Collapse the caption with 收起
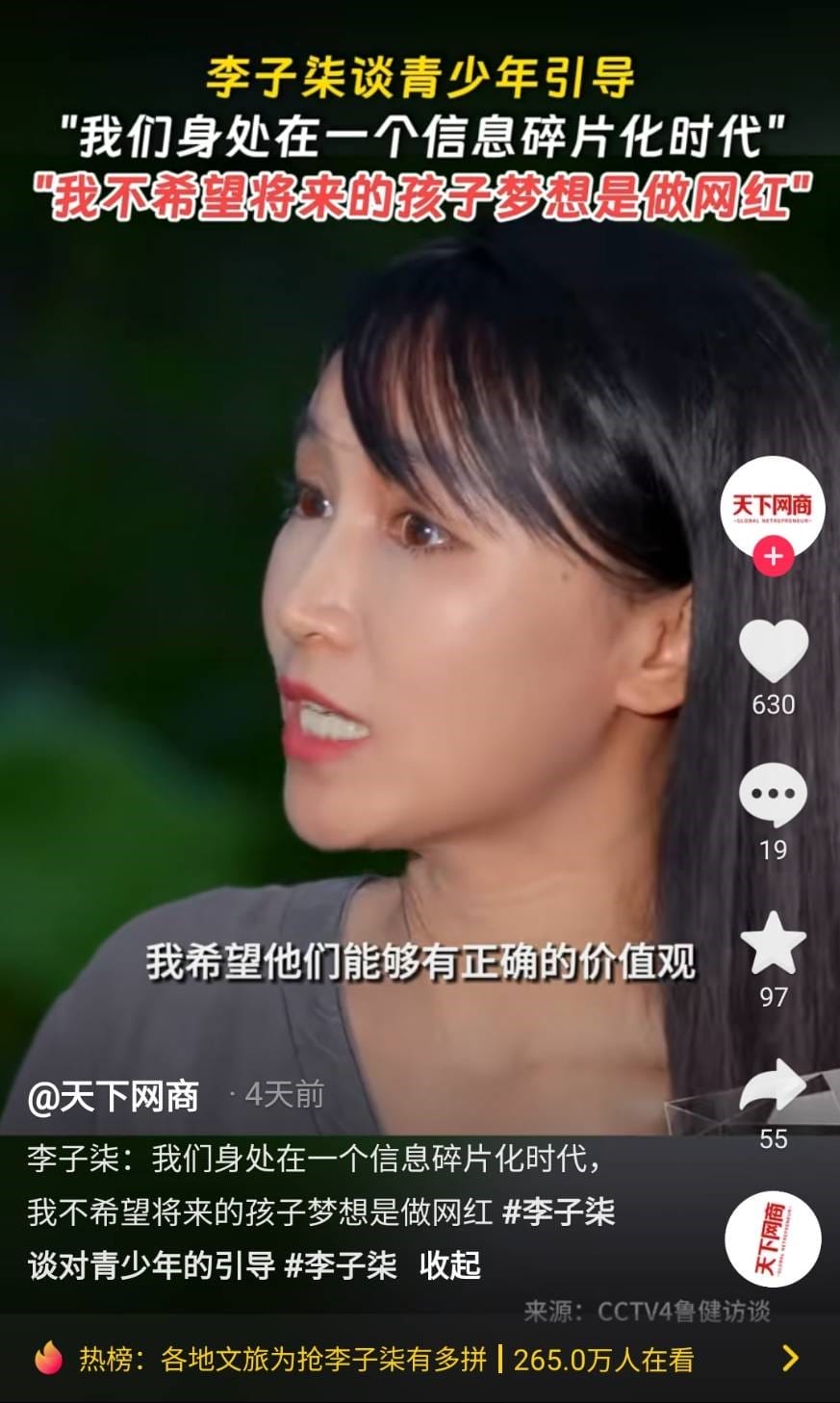 pos(449,1265)
